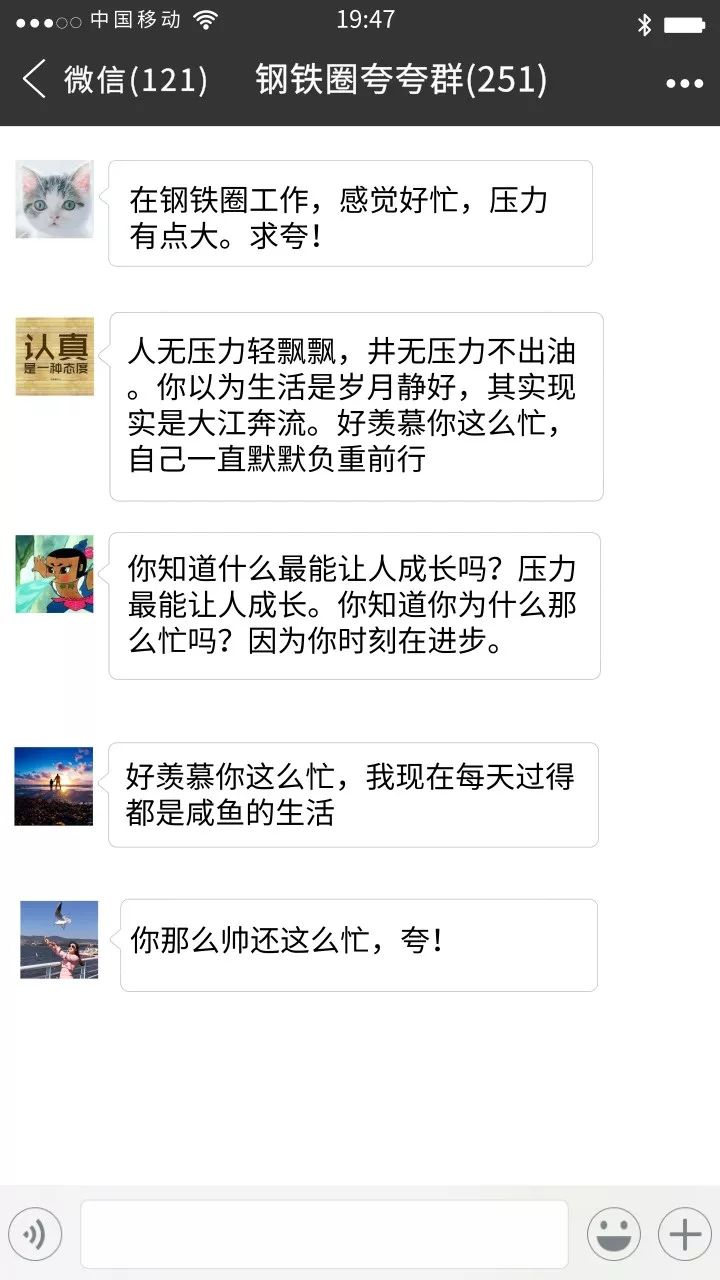This screenshot has height=1280, width=720.
Task: Tap the back arrow chevron
Action: (32, 79)
